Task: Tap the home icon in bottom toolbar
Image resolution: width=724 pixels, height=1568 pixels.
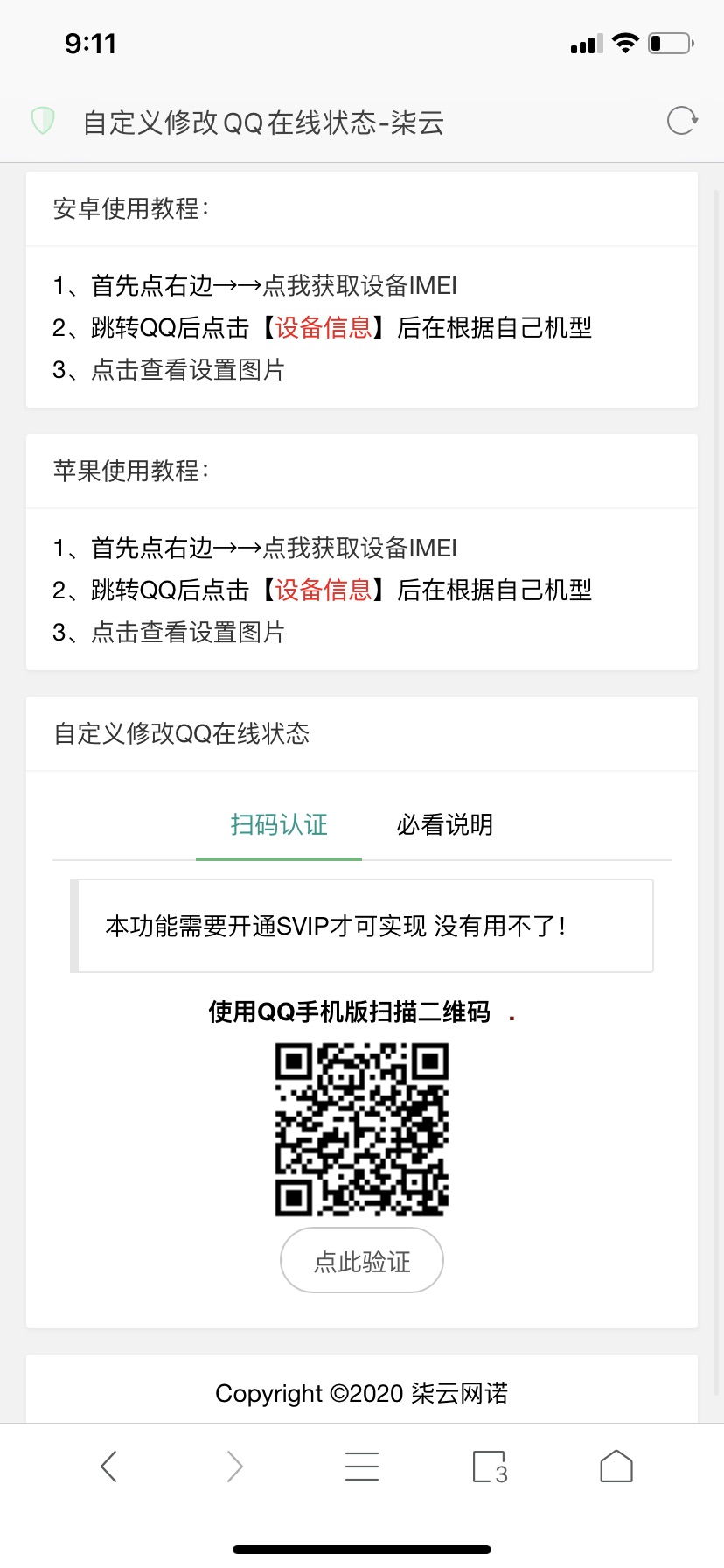Action: 616,1466
